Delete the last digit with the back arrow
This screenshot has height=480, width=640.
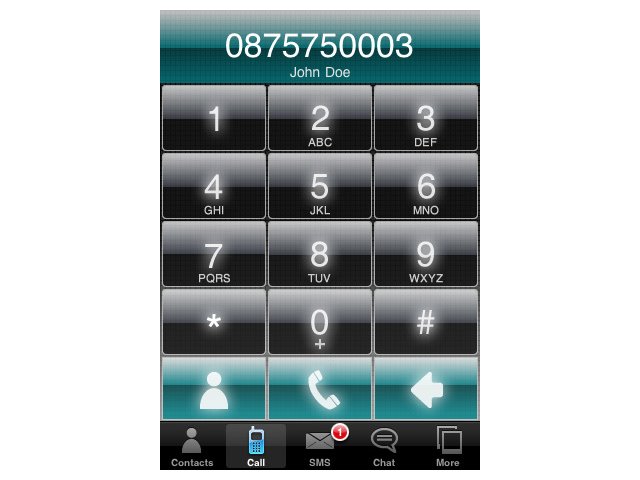(x=426, y=389)
